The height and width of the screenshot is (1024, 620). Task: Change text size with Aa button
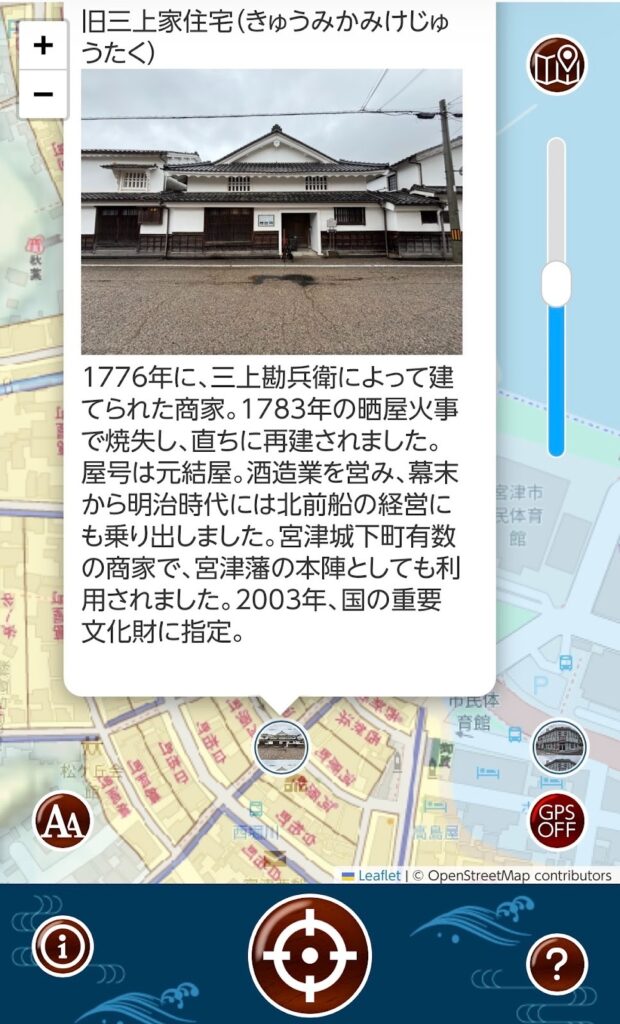[63, 822]
